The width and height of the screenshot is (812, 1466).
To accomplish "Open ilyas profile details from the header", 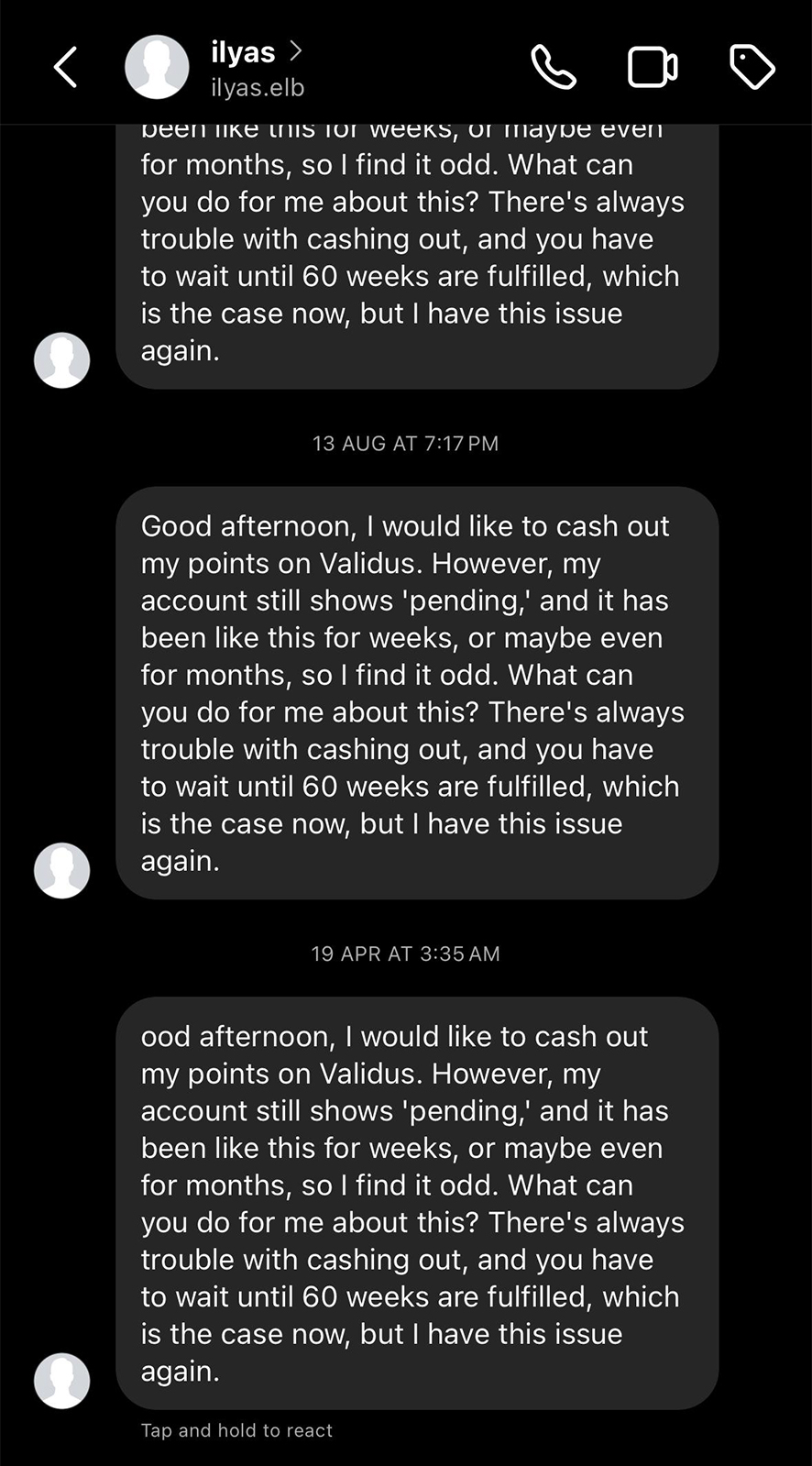I will pyautogui.click(x=257, y=67).
